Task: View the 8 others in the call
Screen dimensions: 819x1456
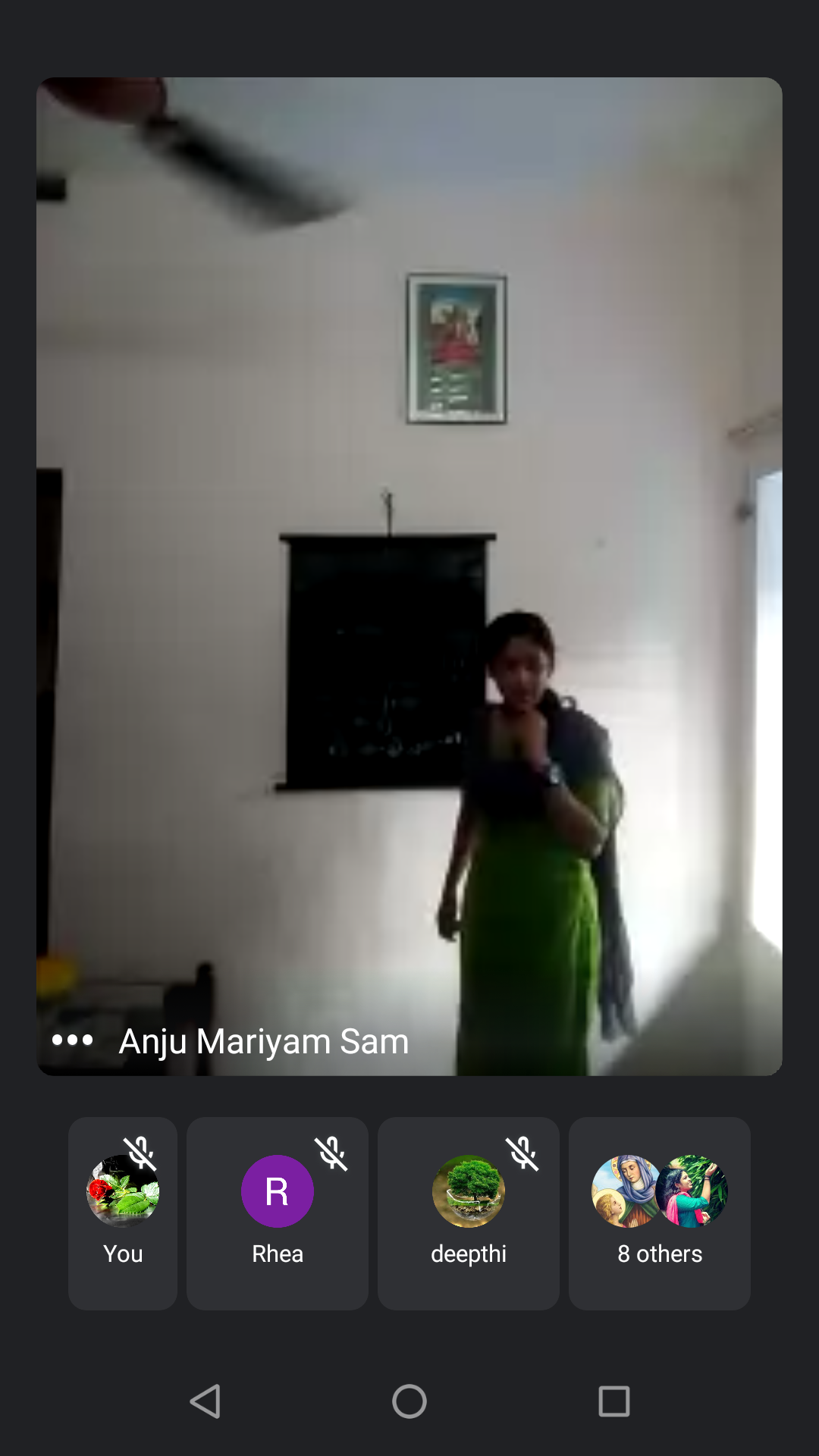Action: pos(660,1213)
